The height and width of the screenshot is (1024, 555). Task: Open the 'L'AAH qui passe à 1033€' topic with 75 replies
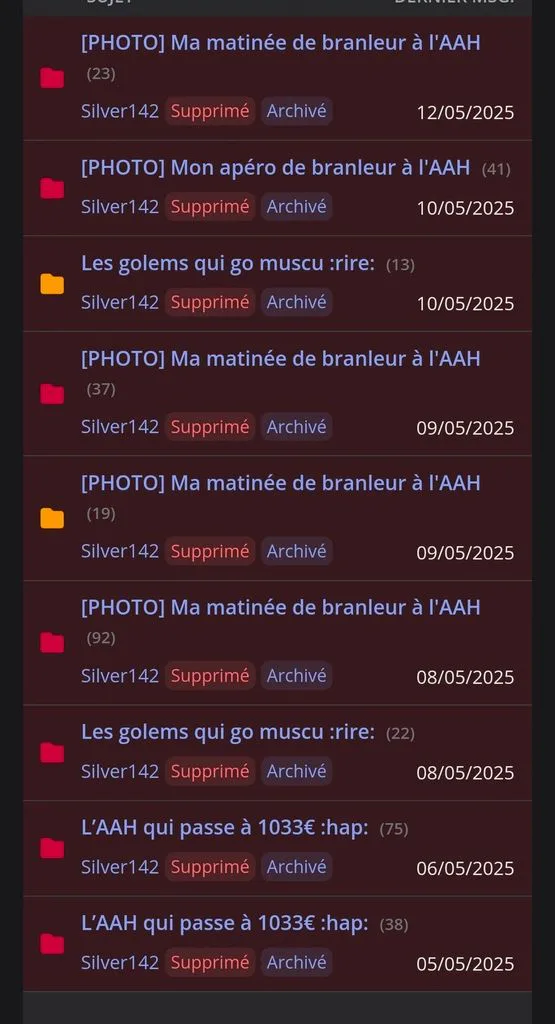pyautogui.click(x=225, y=827)
